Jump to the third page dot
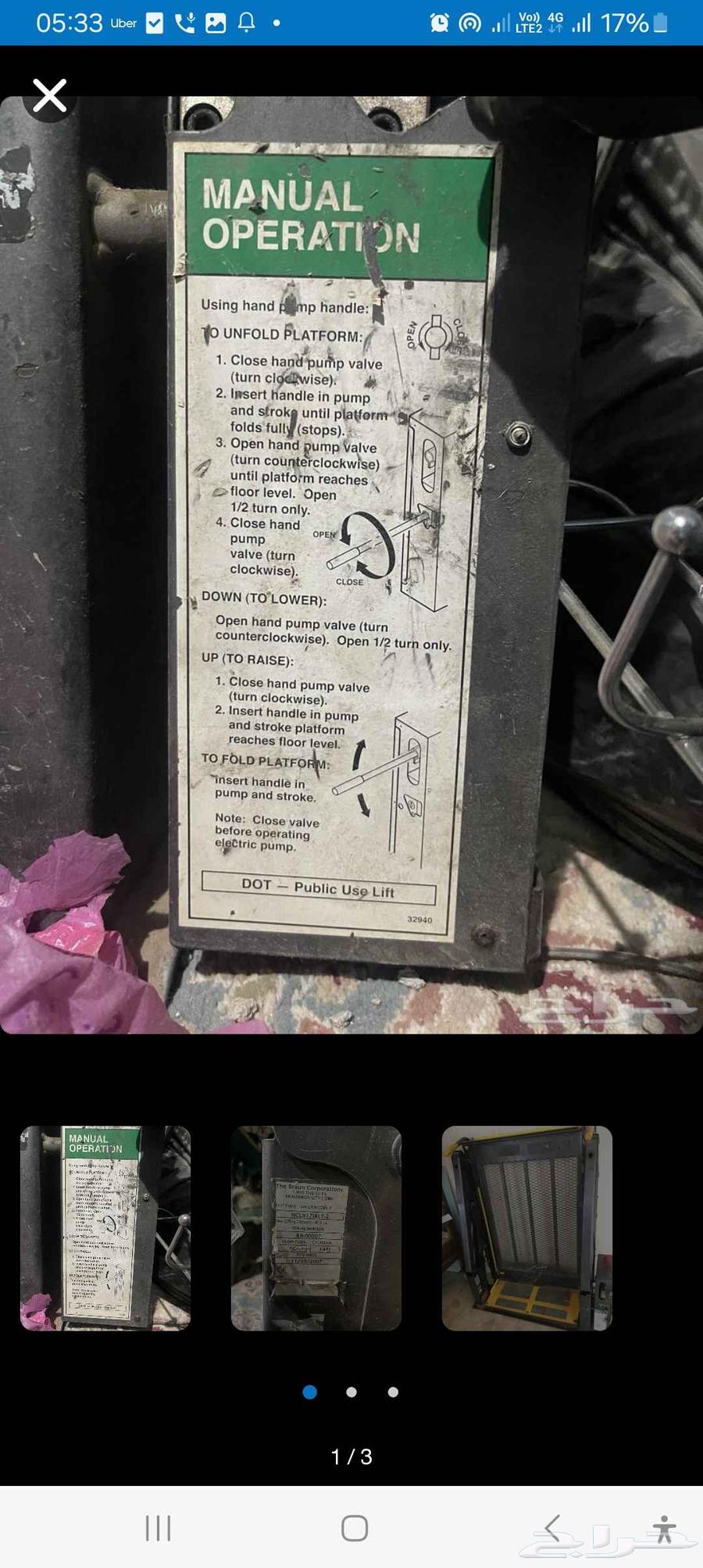703x1568 pixels. 393,1391
